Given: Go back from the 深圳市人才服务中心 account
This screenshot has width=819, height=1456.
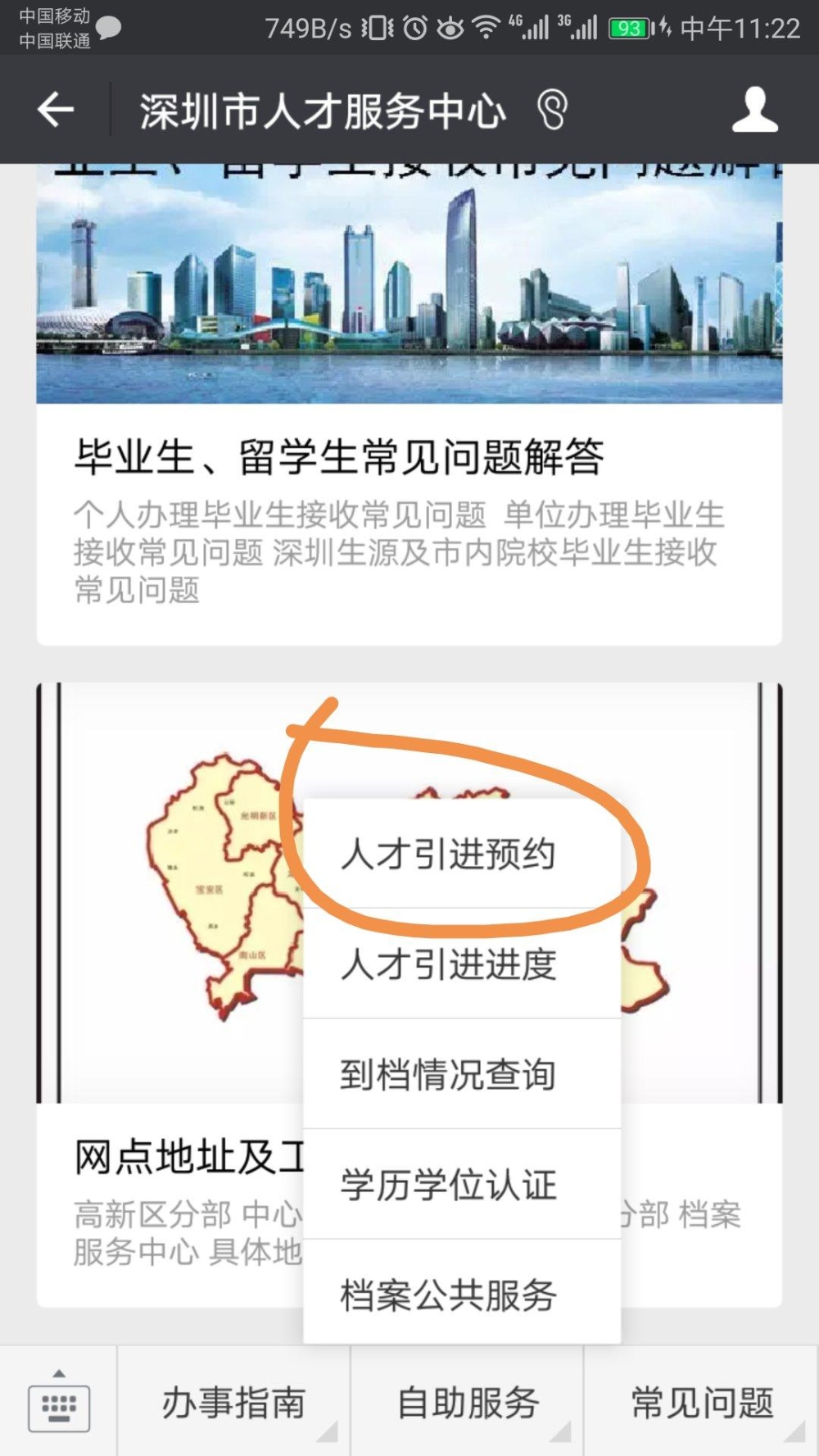Looking at the screenshot, I should [56, 110].
